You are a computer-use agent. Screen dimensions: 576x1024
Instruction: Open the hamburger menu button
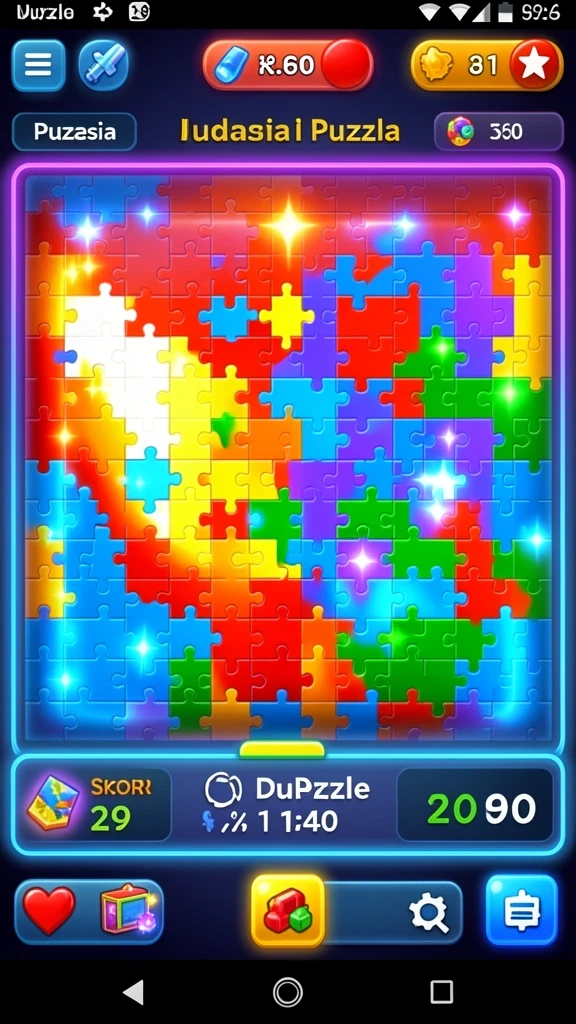pos(39,65)
